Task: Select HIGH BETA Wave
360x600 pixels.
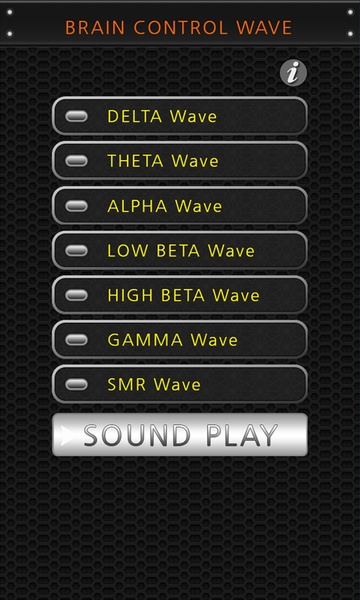Action: (180, 295)
